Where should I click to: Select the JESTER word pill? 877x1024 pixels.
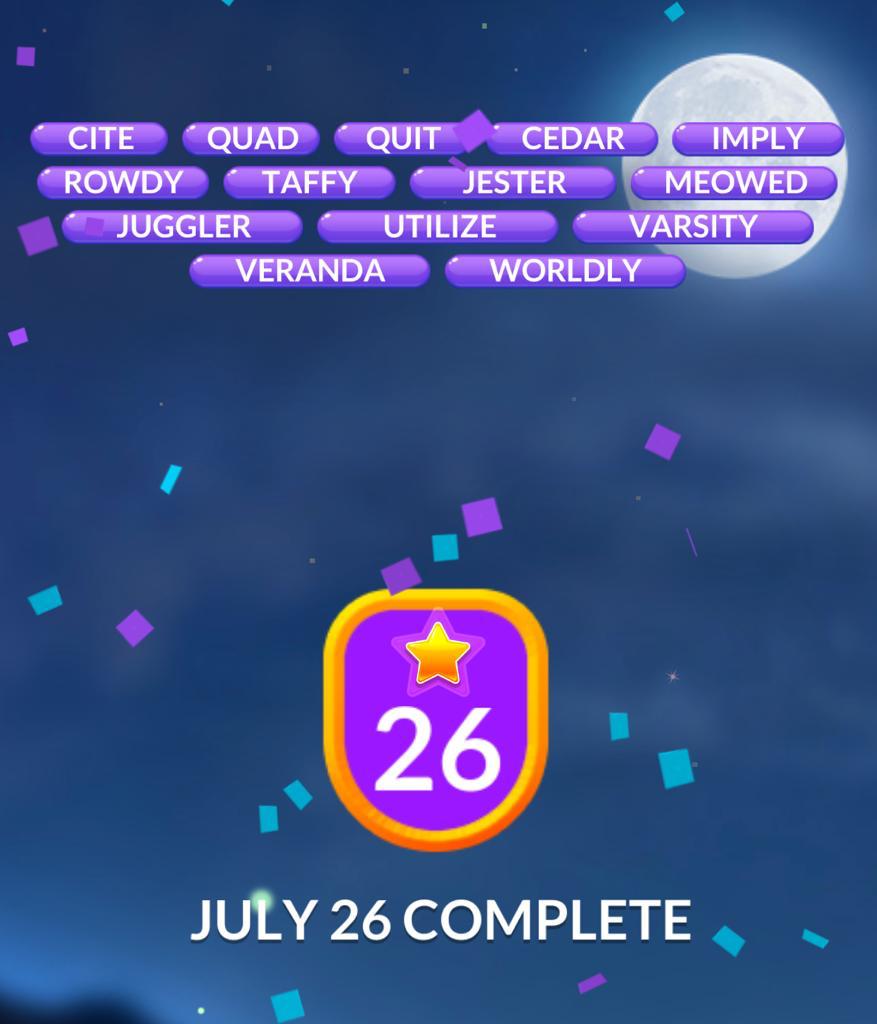click(513, 183)
